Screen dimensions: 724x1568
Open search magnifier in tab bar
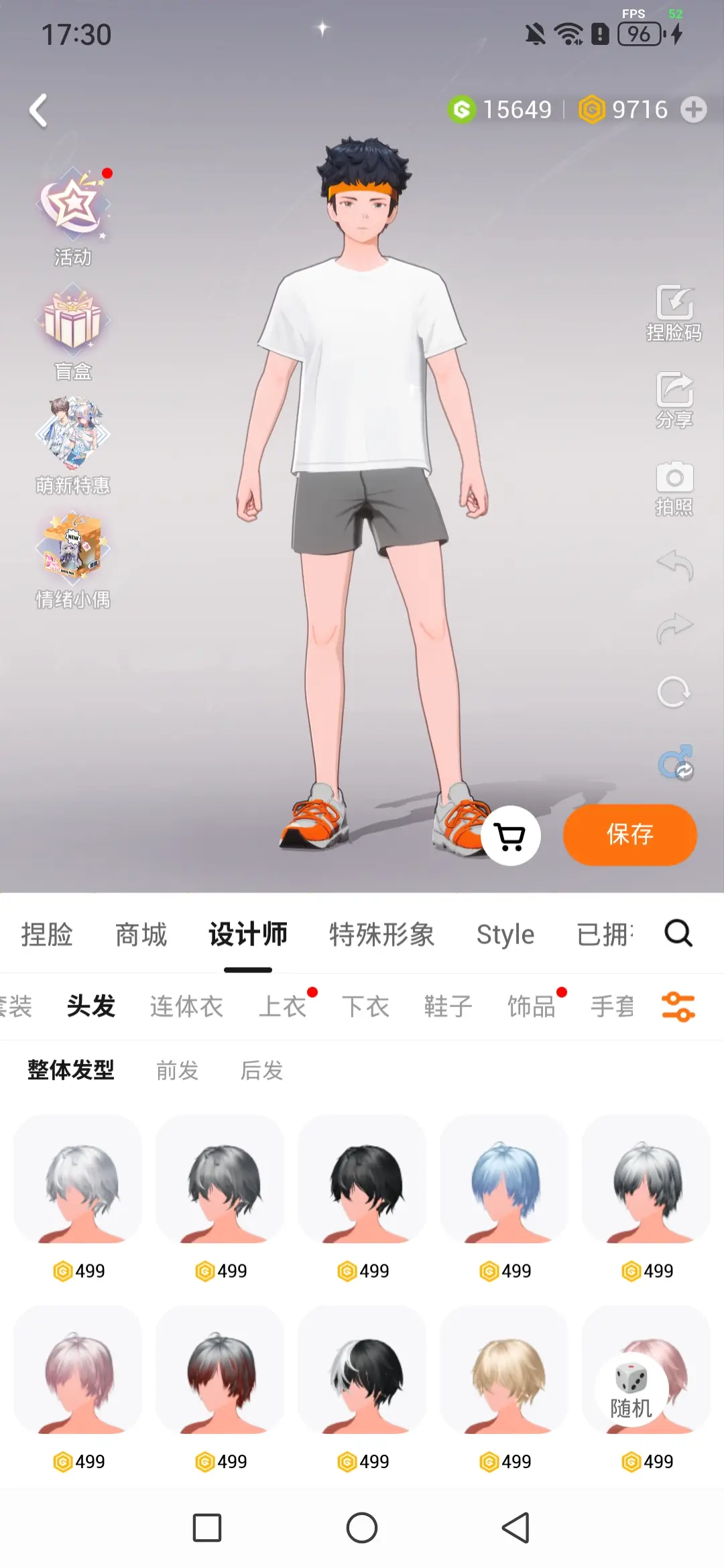[x=678, y=933]
